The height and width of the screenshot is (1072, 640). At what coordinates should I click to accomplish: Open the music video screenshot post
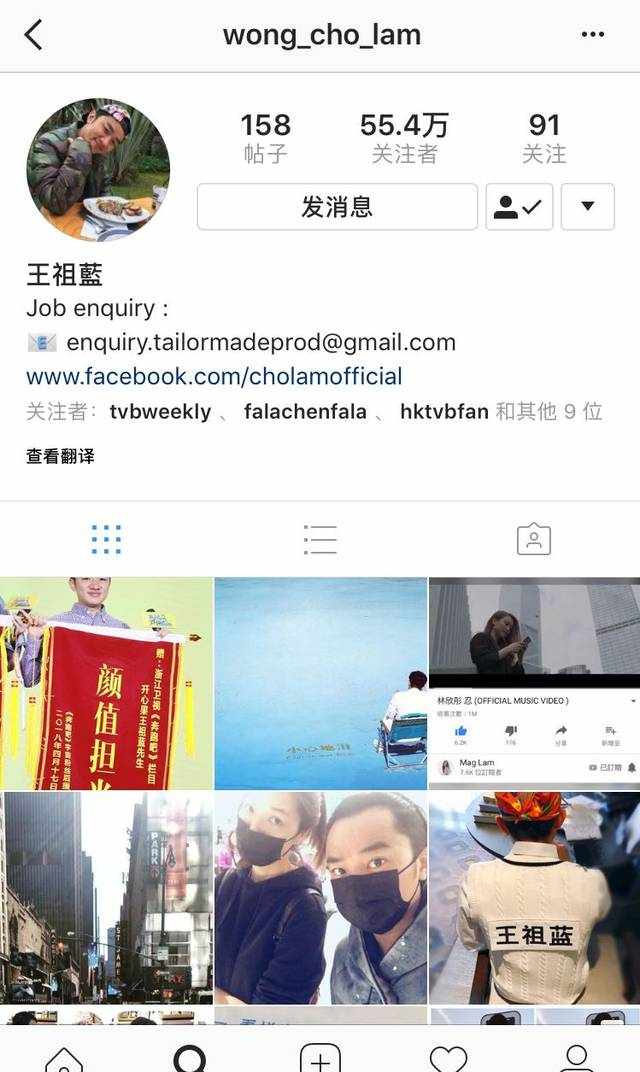[534, 683]
